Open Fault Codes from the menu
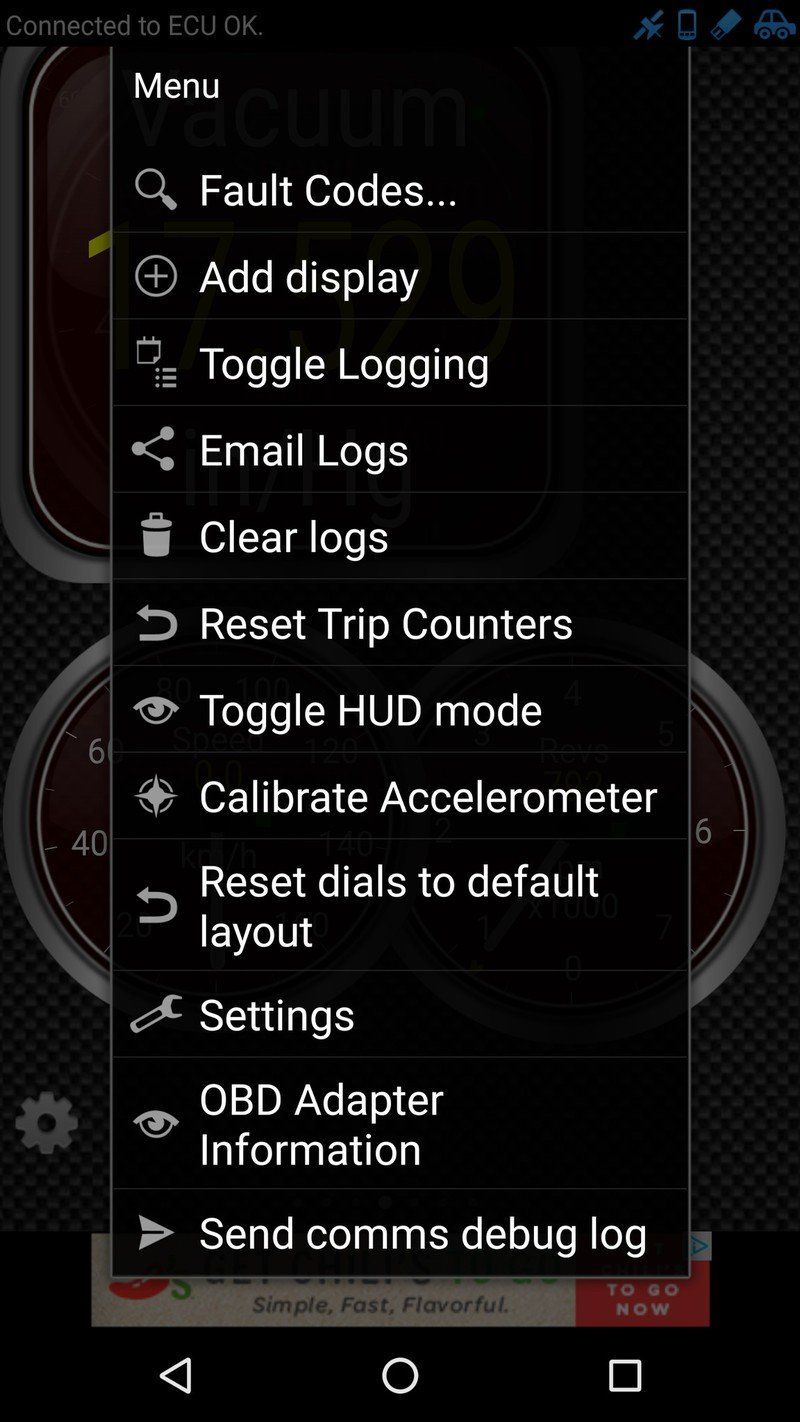 [400, 189]
